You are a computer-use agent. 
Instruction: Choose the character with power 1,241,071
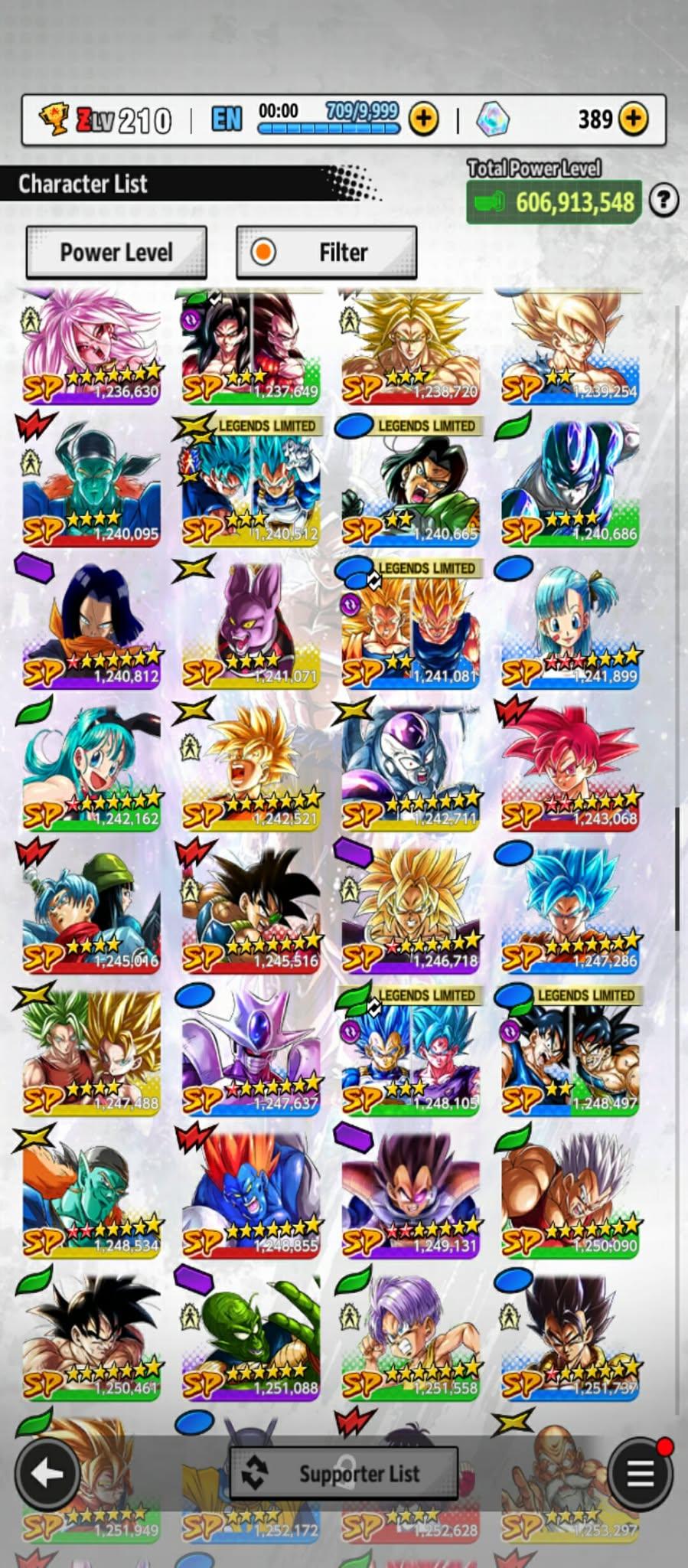pos(252,624)
